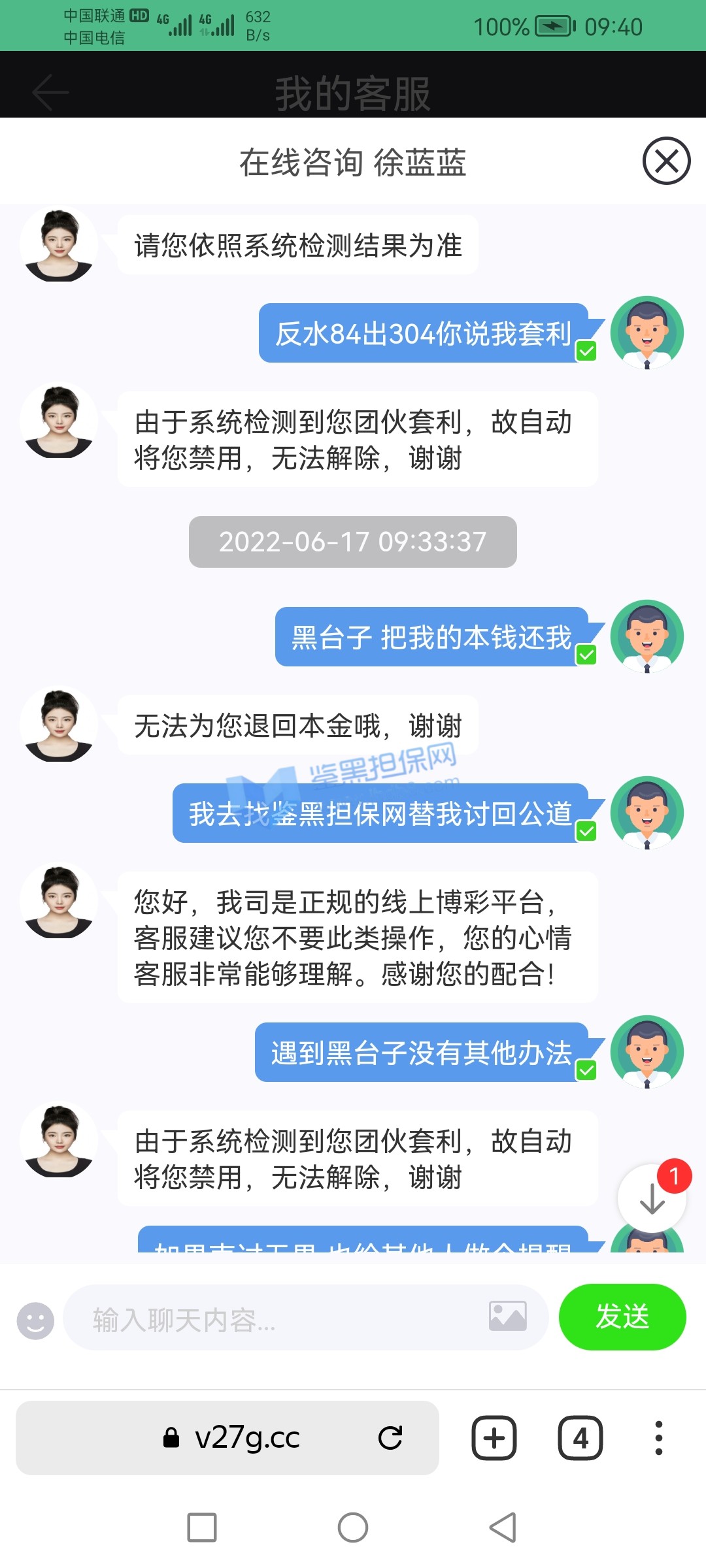The height and width of the screenshot is (1568, 706).
Task: Open the browser overflow menu
Action: point(658,1438)
